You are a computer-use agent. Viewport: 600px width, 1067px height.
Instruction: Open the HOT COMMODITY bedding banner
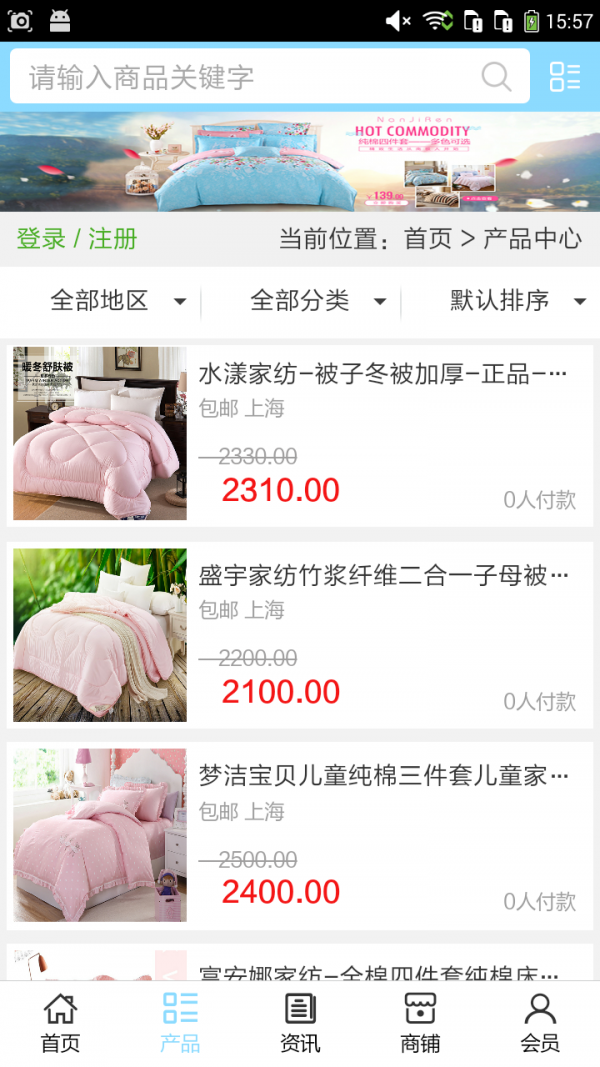(x=300, y=161)
